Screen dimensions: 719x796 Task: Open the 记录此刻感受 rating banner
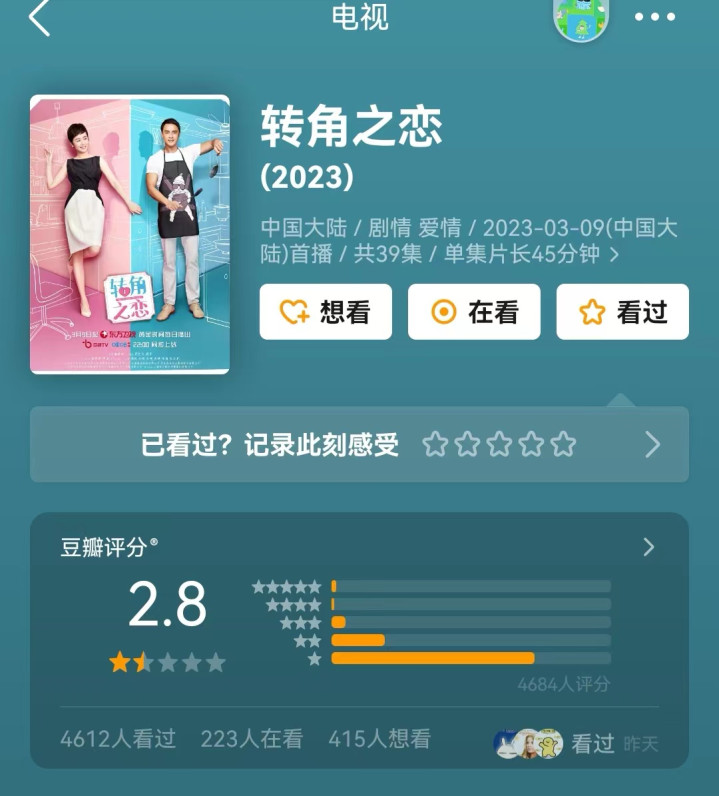(x=359, y=445)
